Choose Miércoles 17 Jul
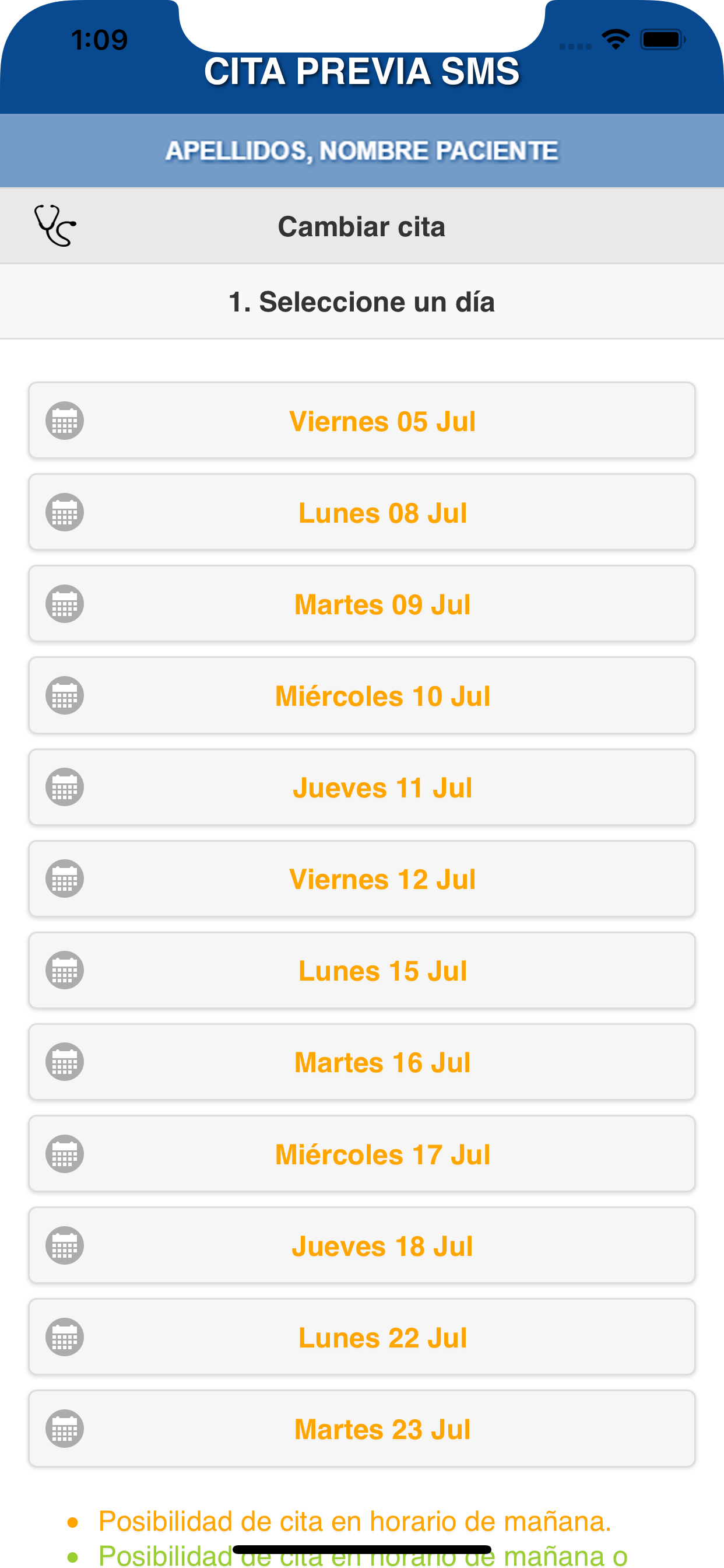The image size is (724, 1568). [x=362, y=1153]
